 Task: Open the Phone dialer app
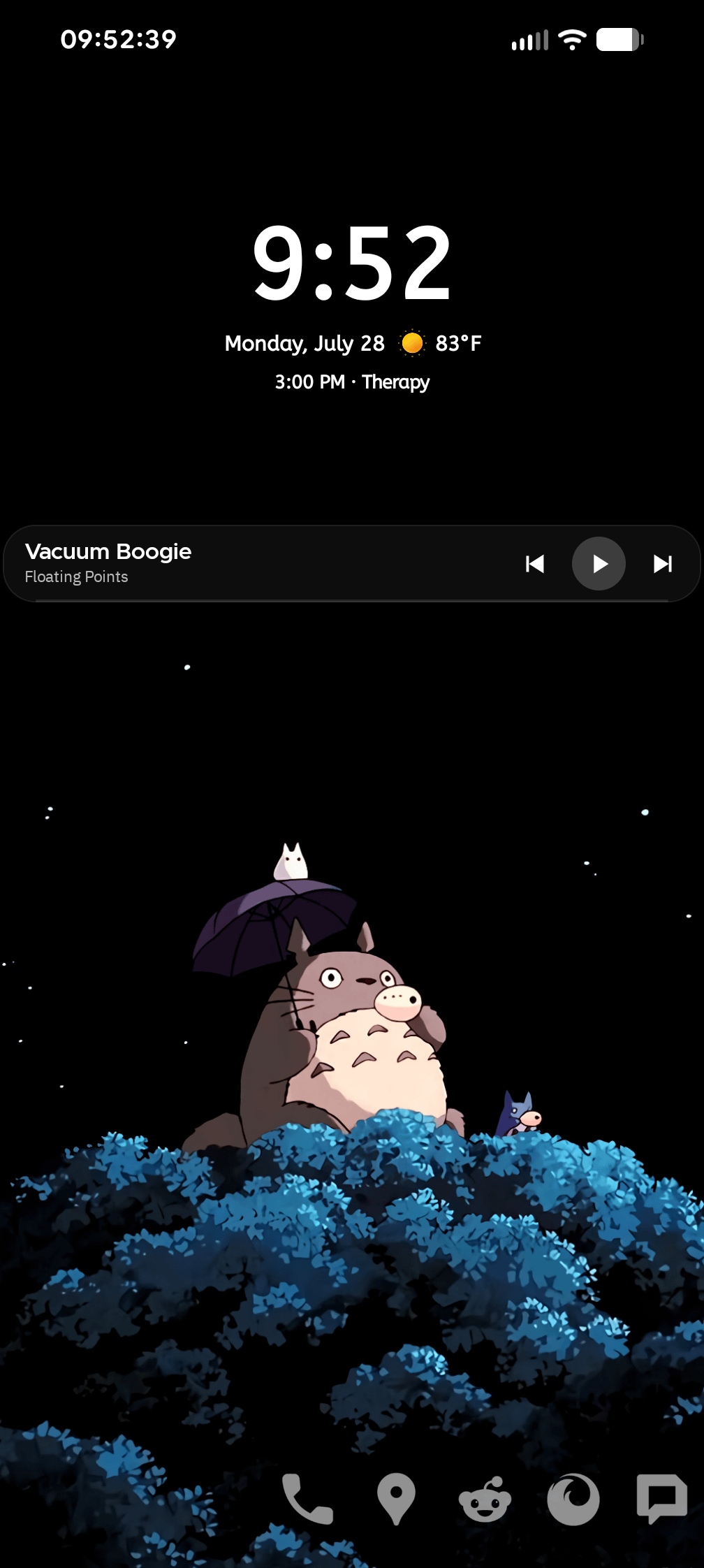(307, 1499)
